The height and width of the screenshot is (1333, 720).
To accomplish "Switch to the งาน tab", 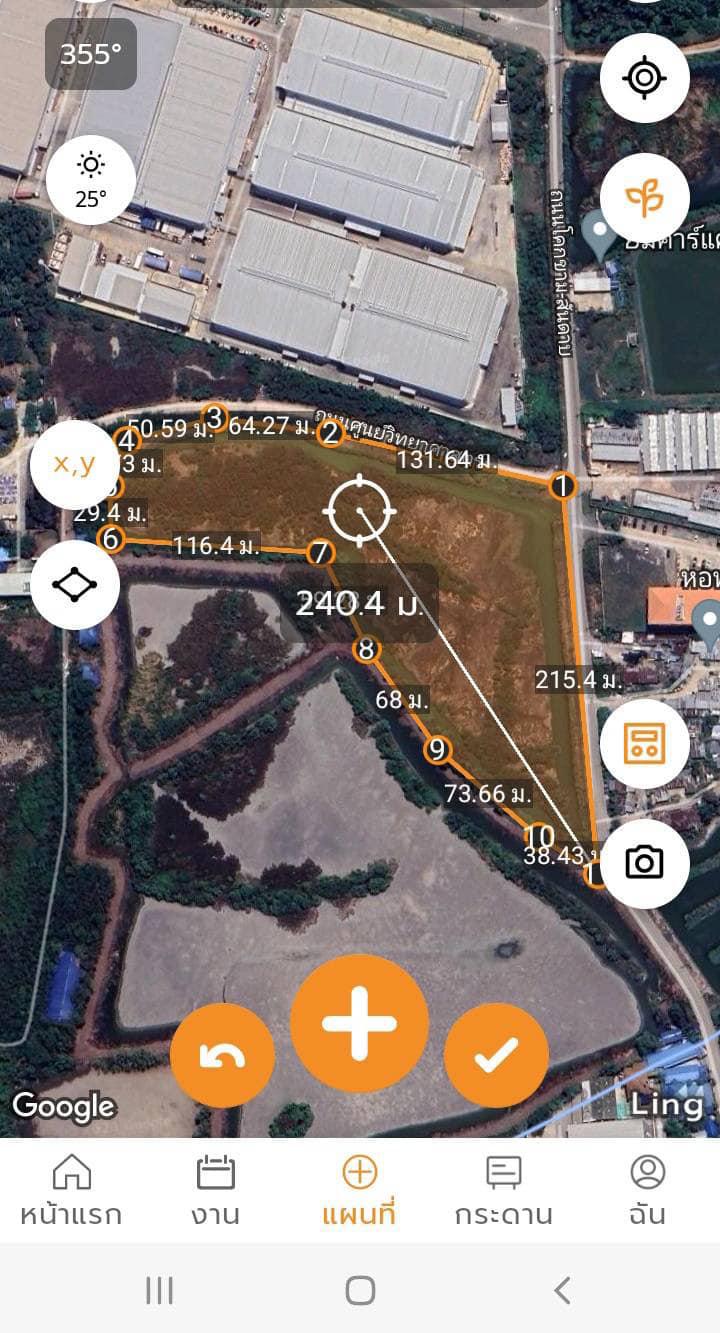I will click(216, 1191).
